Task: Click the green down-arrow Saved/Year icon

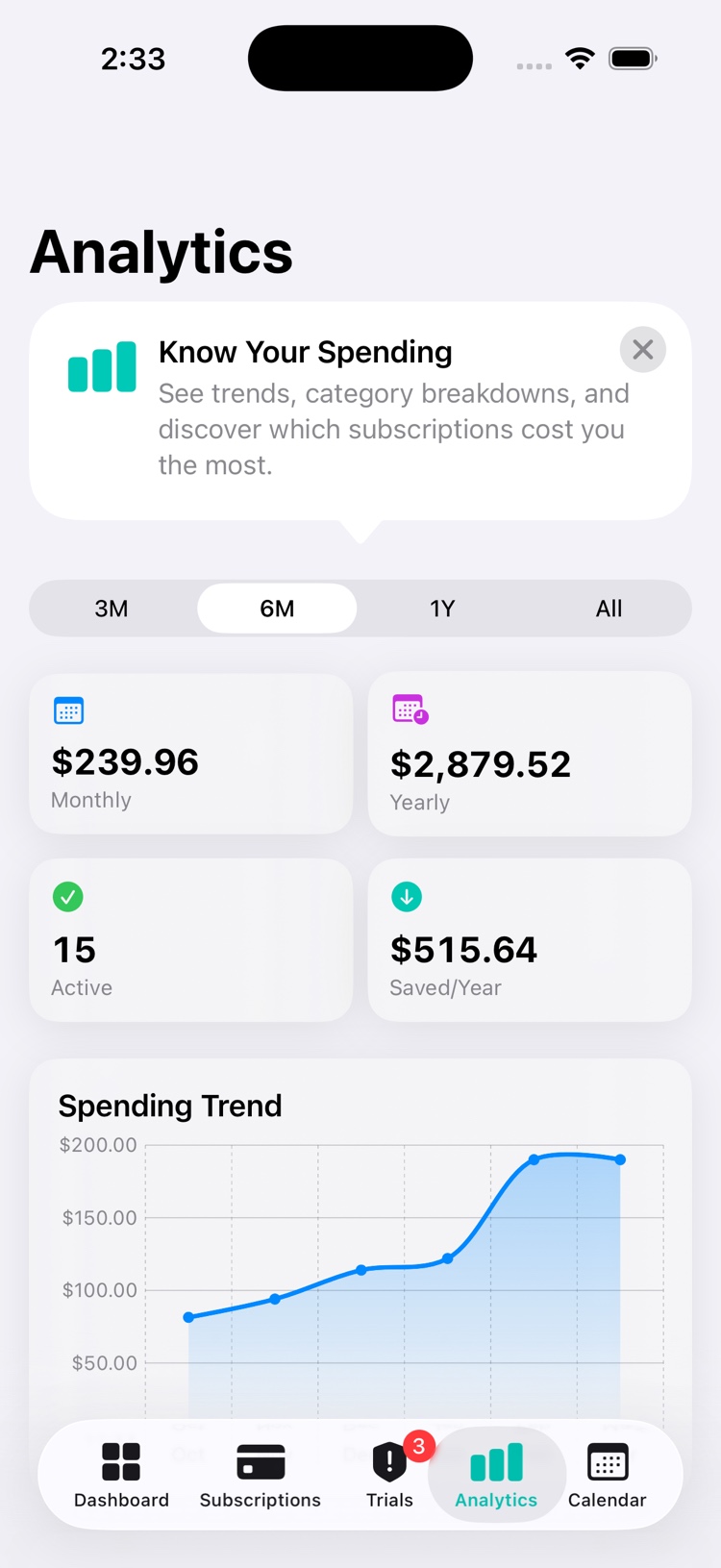Action: click(x=407, y=897)
